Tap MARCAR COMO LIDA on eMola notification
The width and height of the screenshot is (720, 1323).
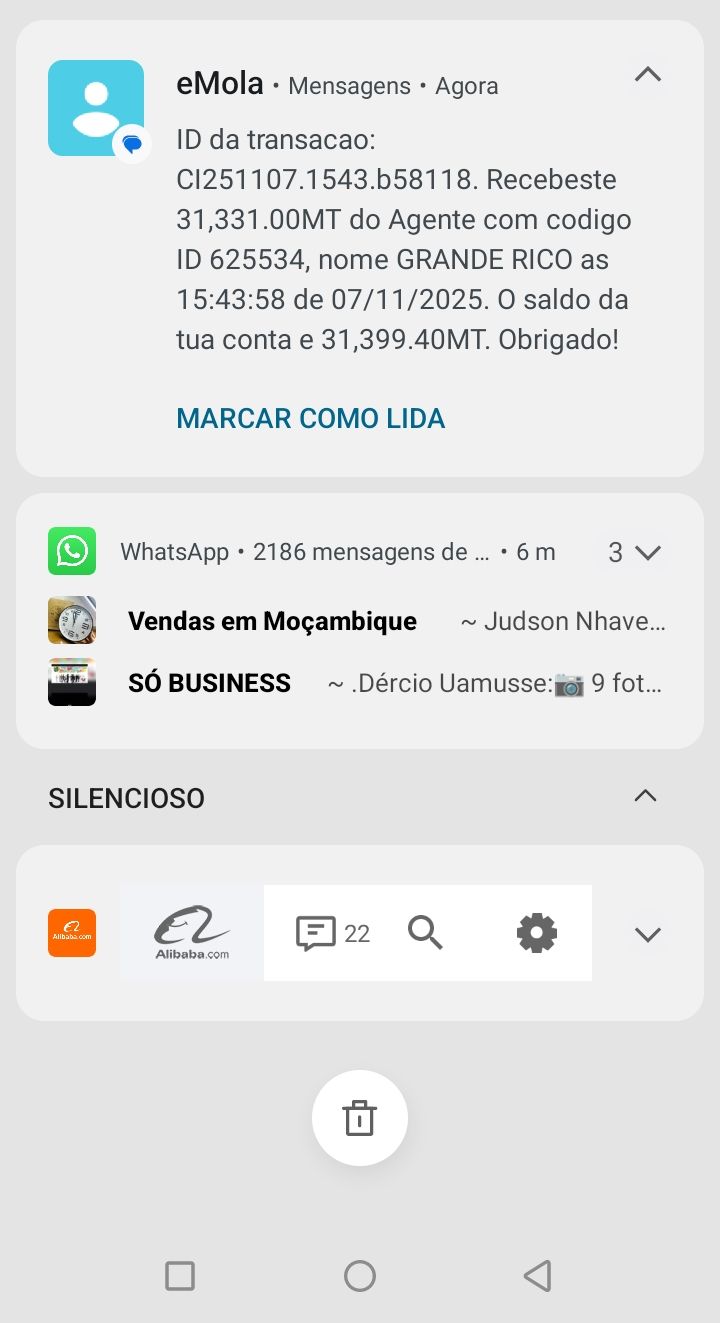tap(310, 418)
